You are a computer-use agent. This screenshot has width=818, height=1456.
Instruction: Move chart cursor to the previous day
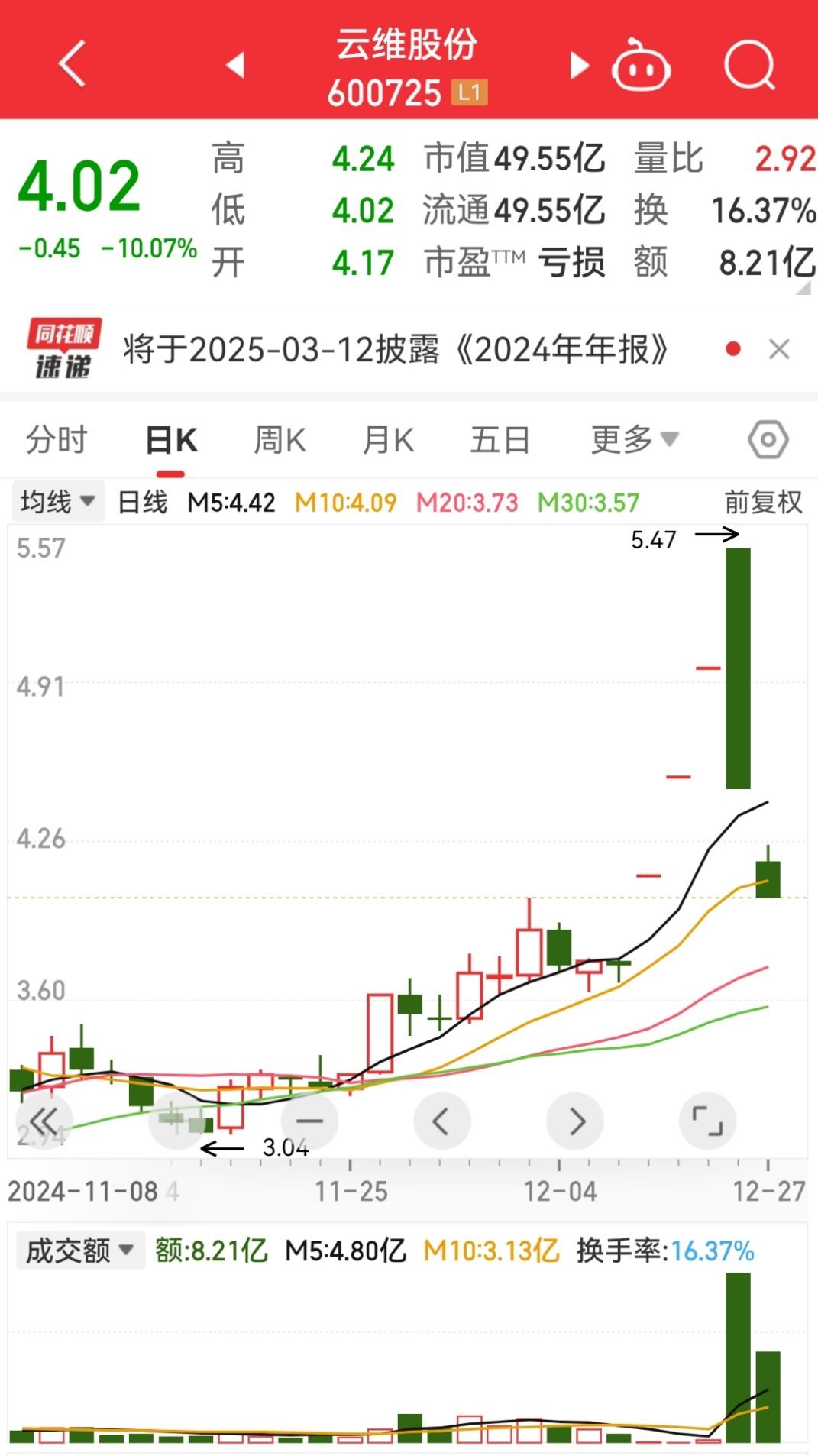click(441, 1121)
